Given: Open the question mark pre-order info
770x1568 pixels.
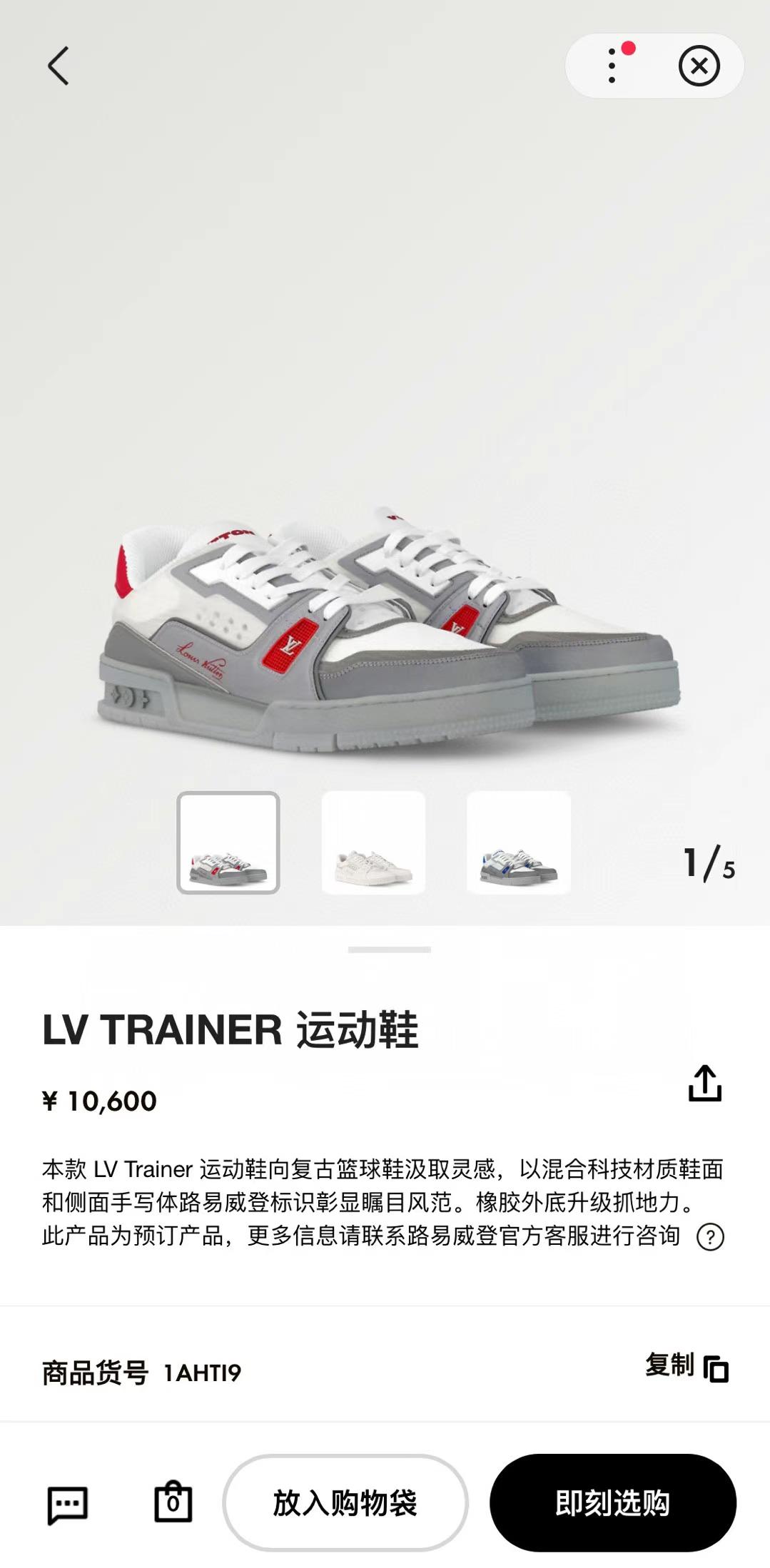Looking at the screenshot, I should [x=710, y=1237].
